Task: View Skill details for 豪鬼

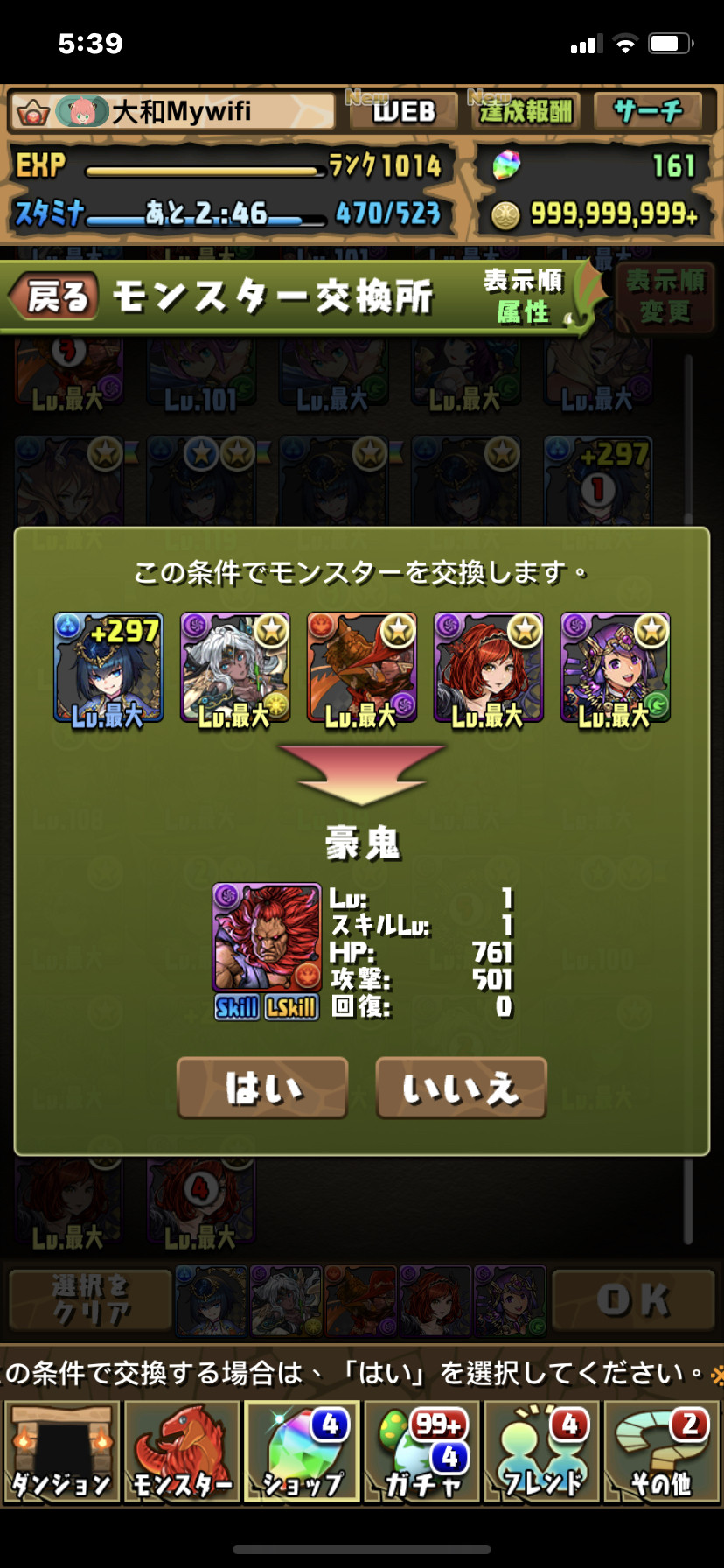Action: (x=237, y=1007)
